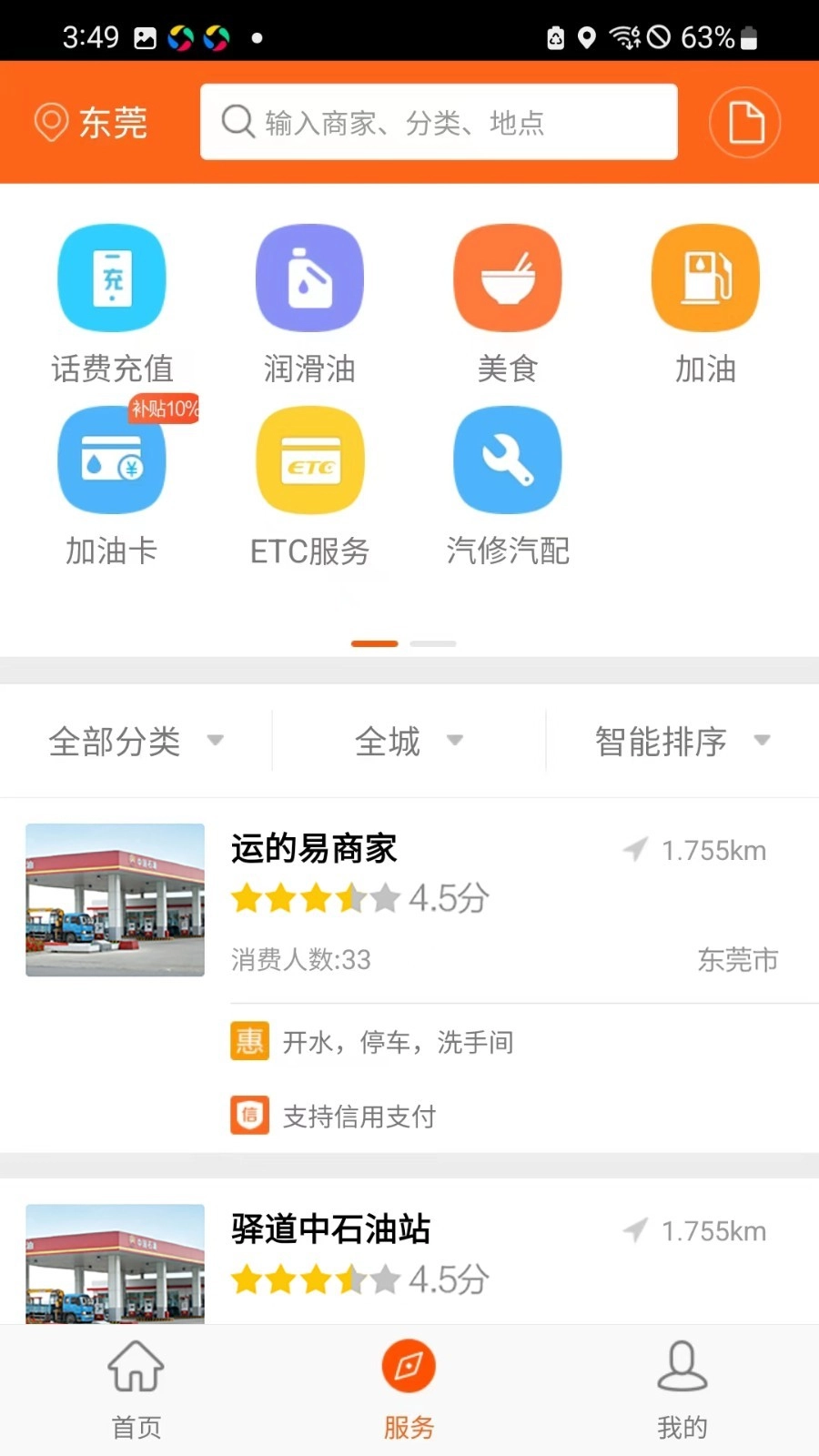Switch to the second services page dot
The height and width of the screenshot is (1456, 819).
(x=433, y=643)
